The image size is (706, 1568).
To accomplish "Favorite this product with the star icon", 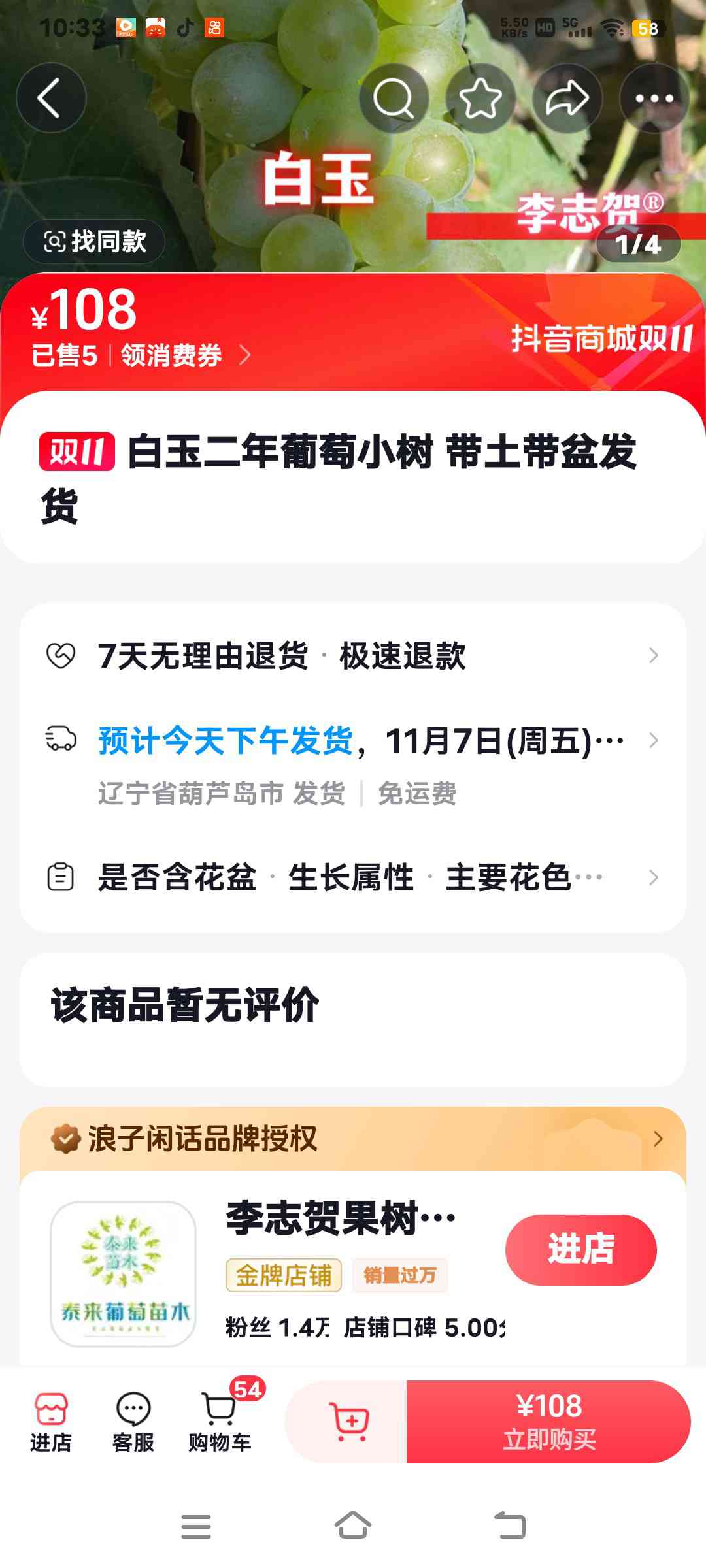I will point(480,98).
